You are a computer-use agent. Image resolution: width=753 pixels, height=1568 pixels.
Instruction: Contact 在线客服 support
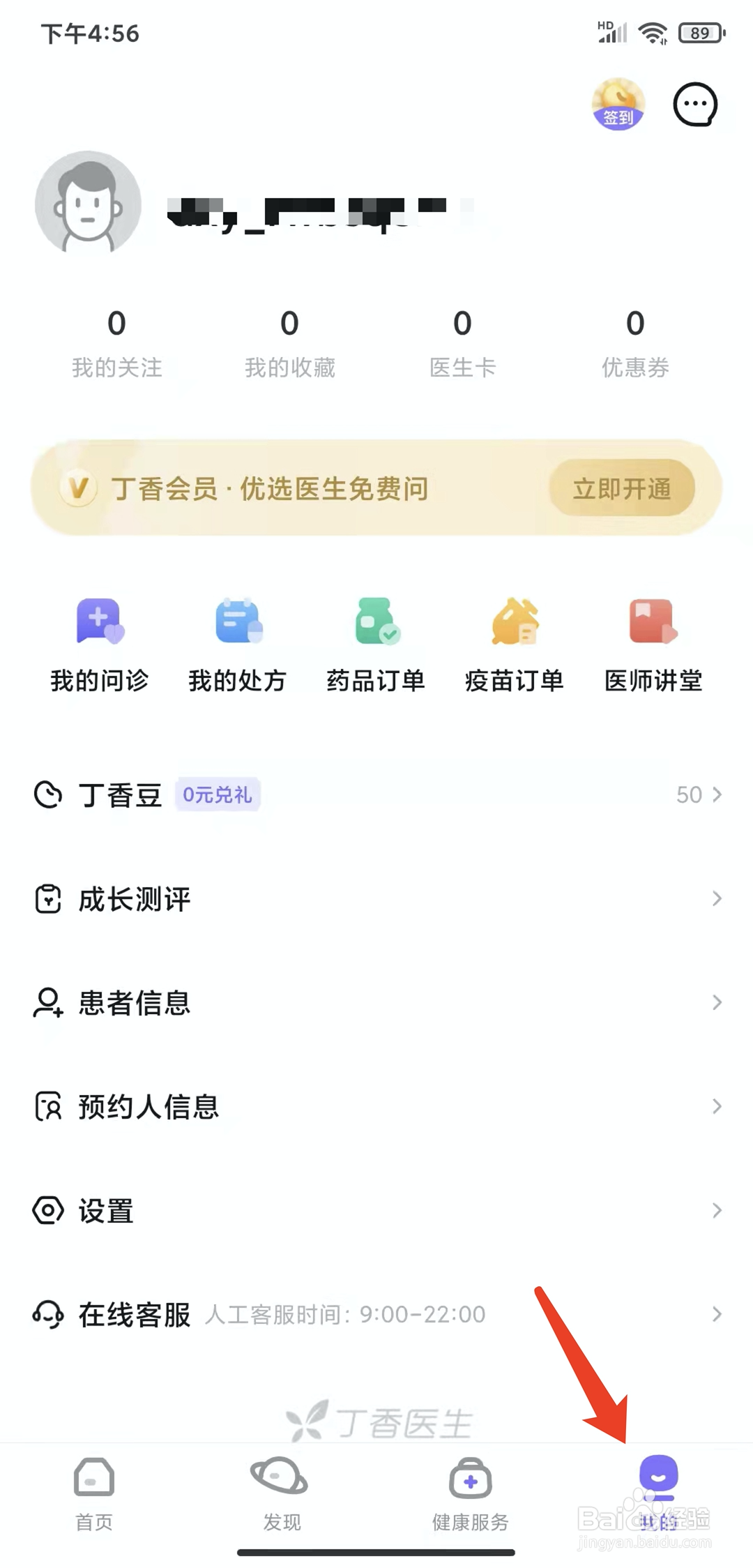pos(376,1314)
